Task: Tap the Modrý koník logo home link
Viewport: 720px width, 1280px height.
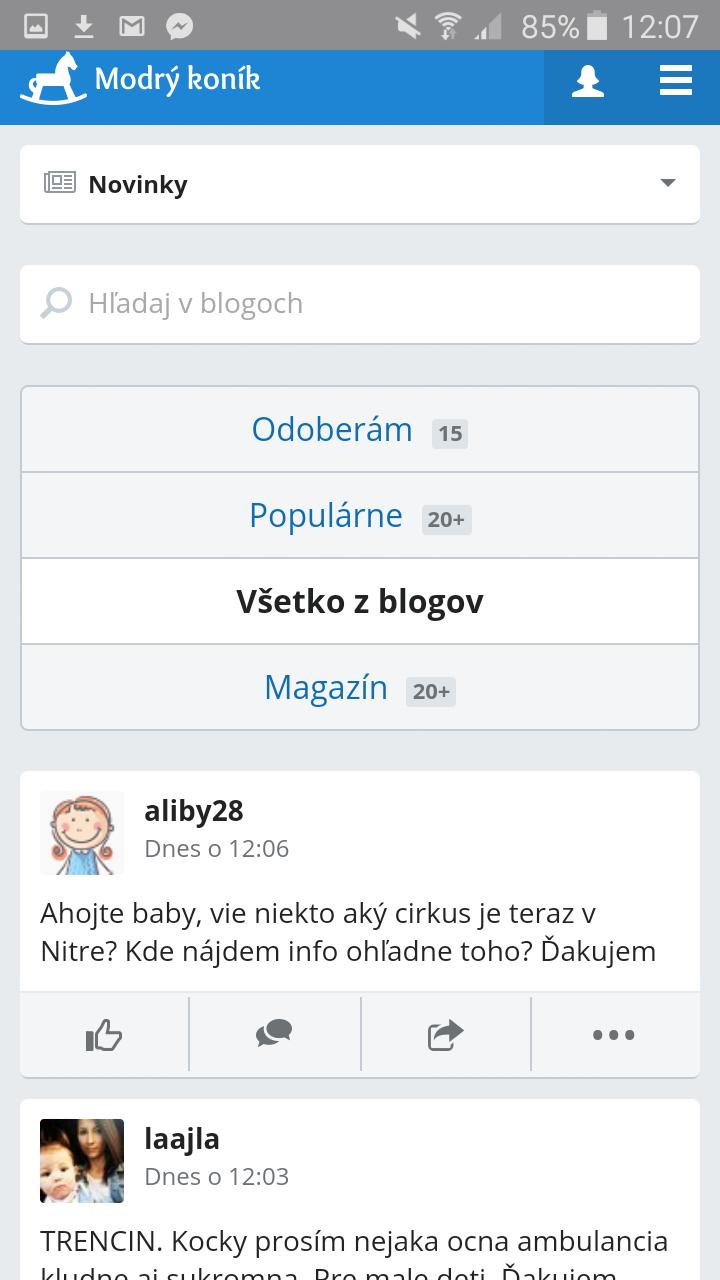Action: 141,79
